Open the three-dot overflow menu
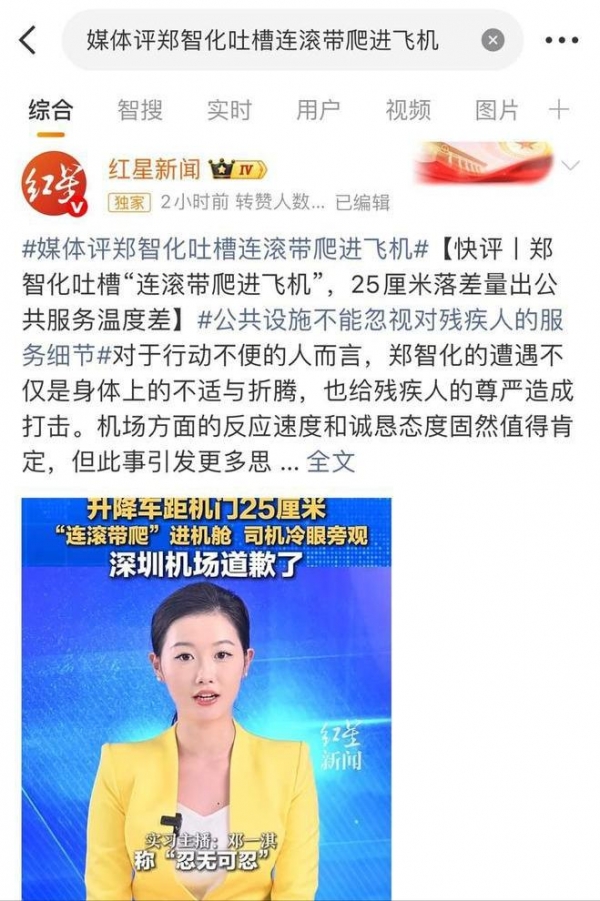Viewport: 600px width, 901px height. [561, 41]
